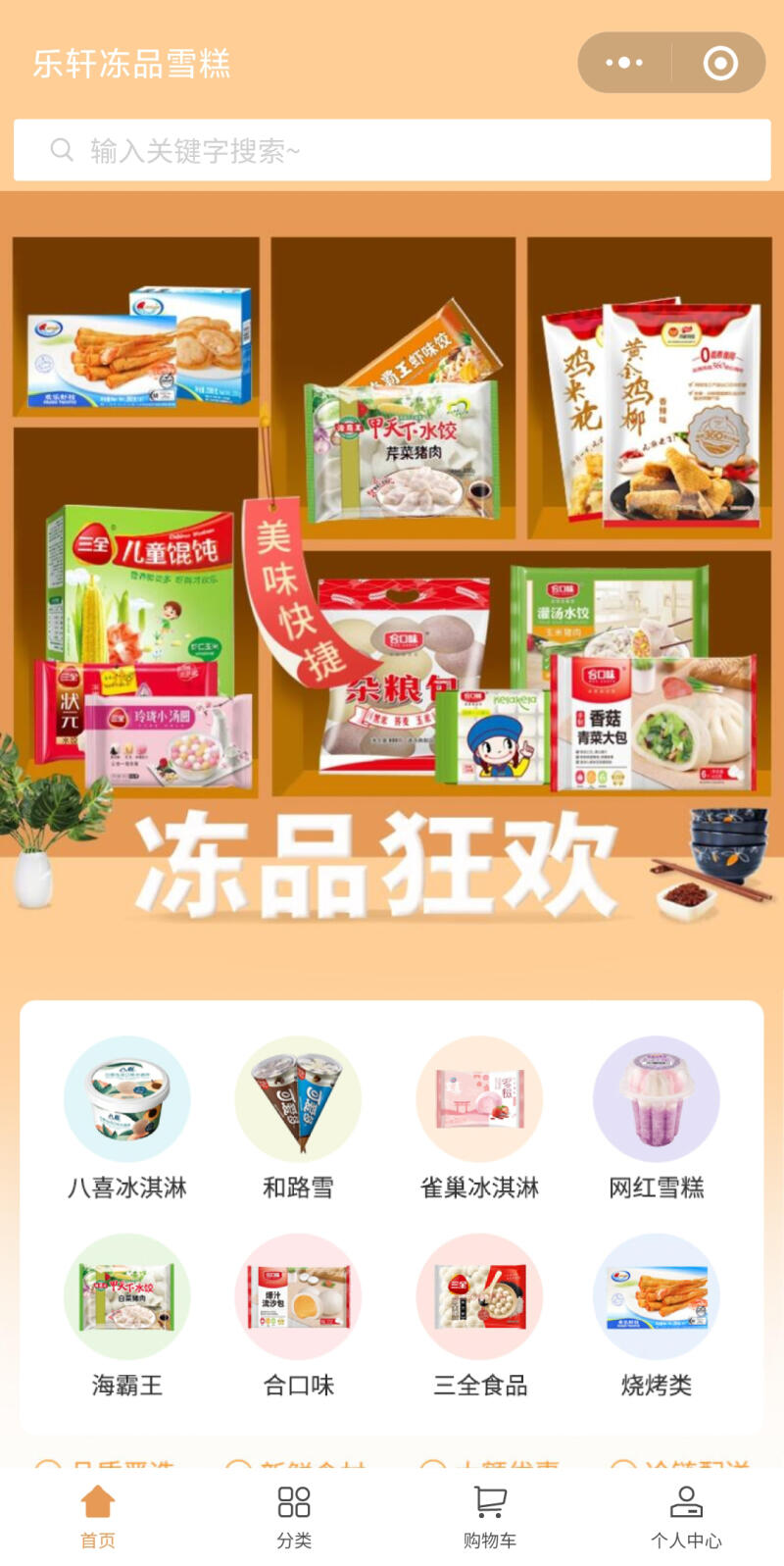The height and width of the screenshot is (1566, 784).
Task: View 雀巢冰淇淋 products
Action: tap(479, 1116)
